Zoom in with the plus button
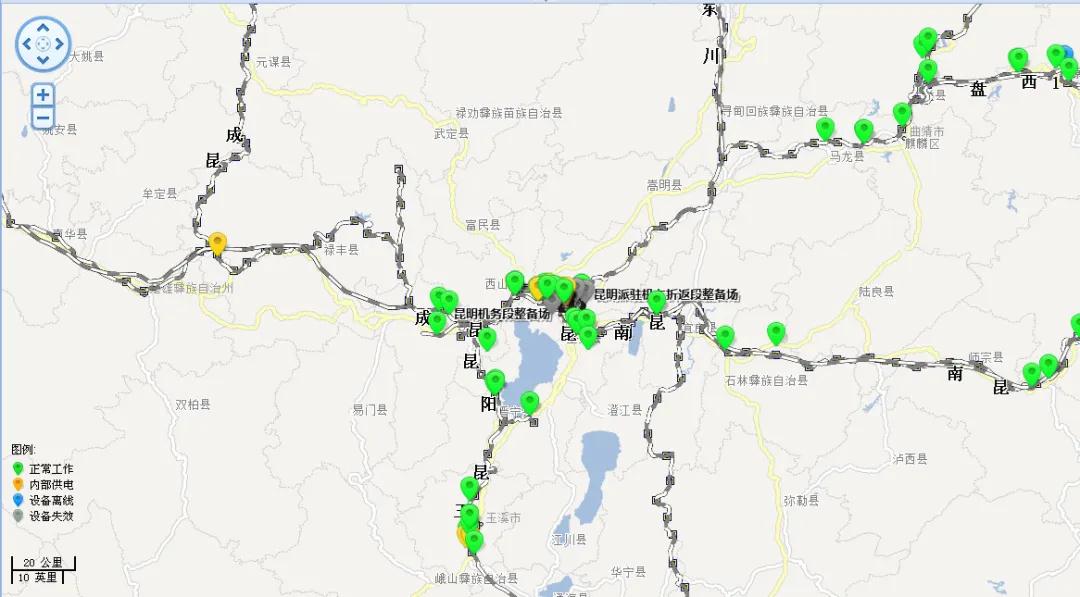1080x597 pixels. click(x=43, y=95)
